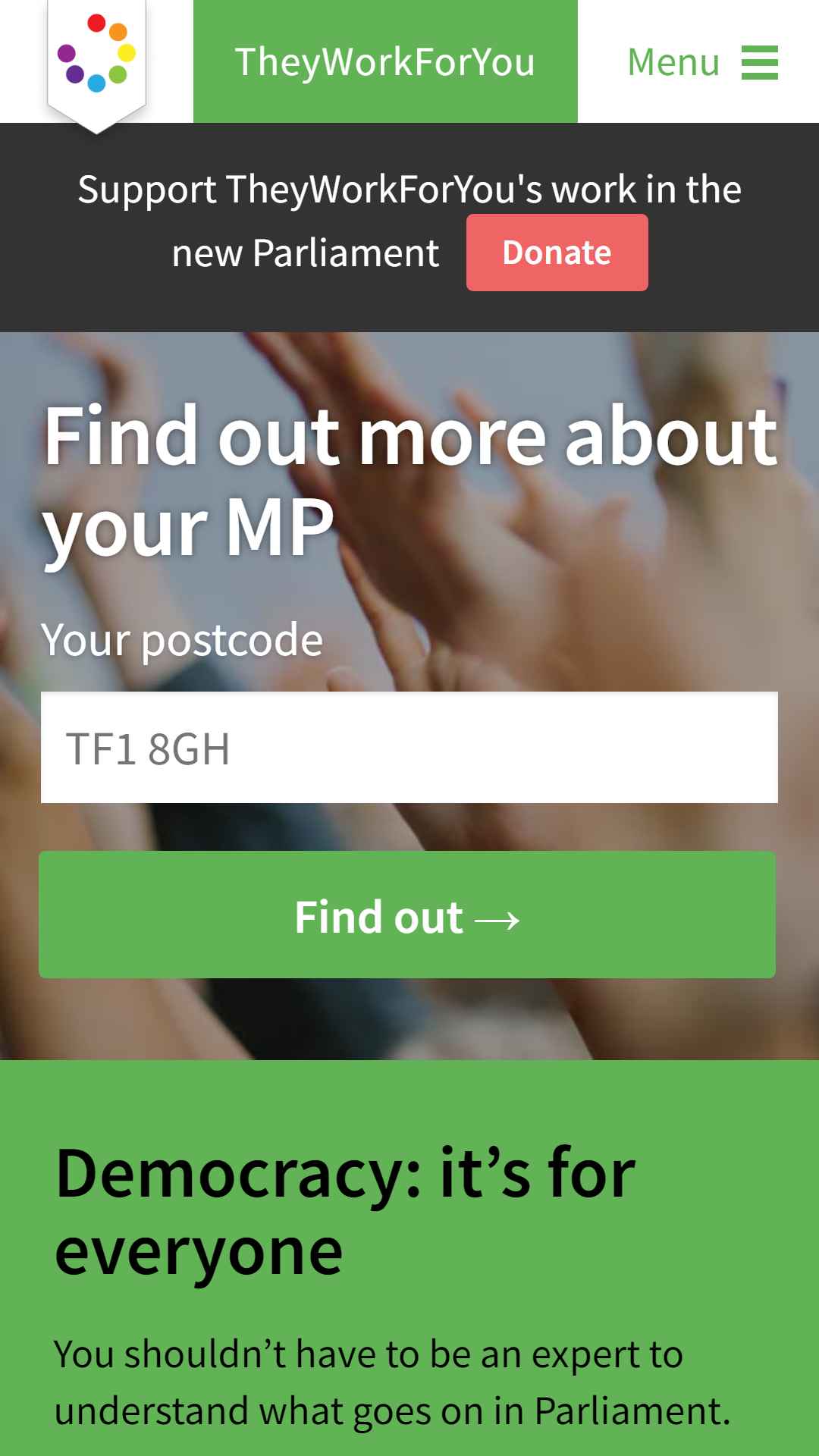Focus the postcode input field

tap(409, 748)
